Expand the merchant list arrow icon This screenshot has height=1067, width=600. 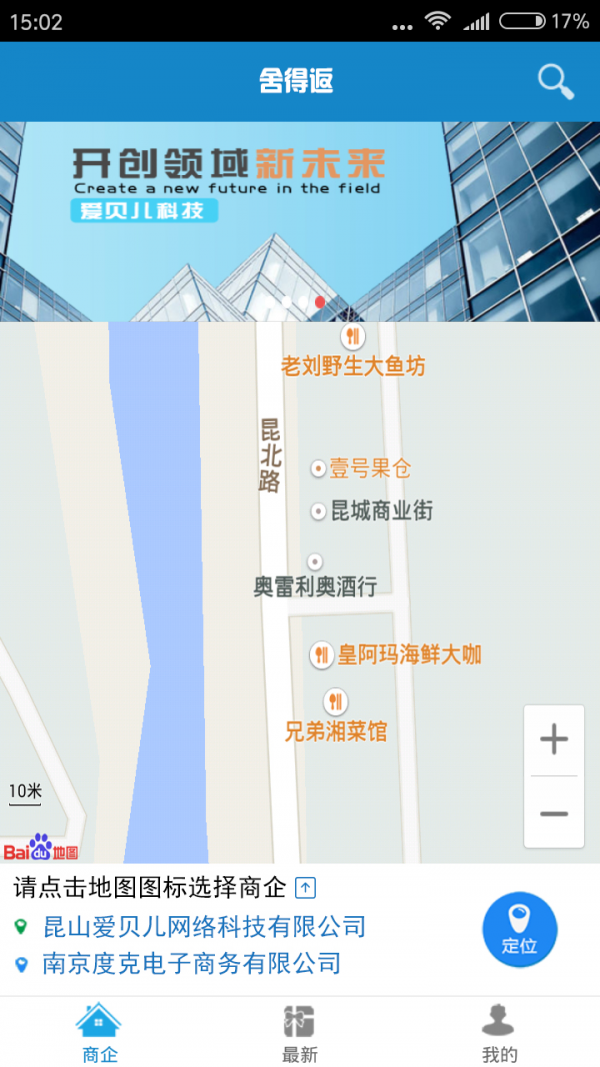pyautogui.click(x=307, y=887)
